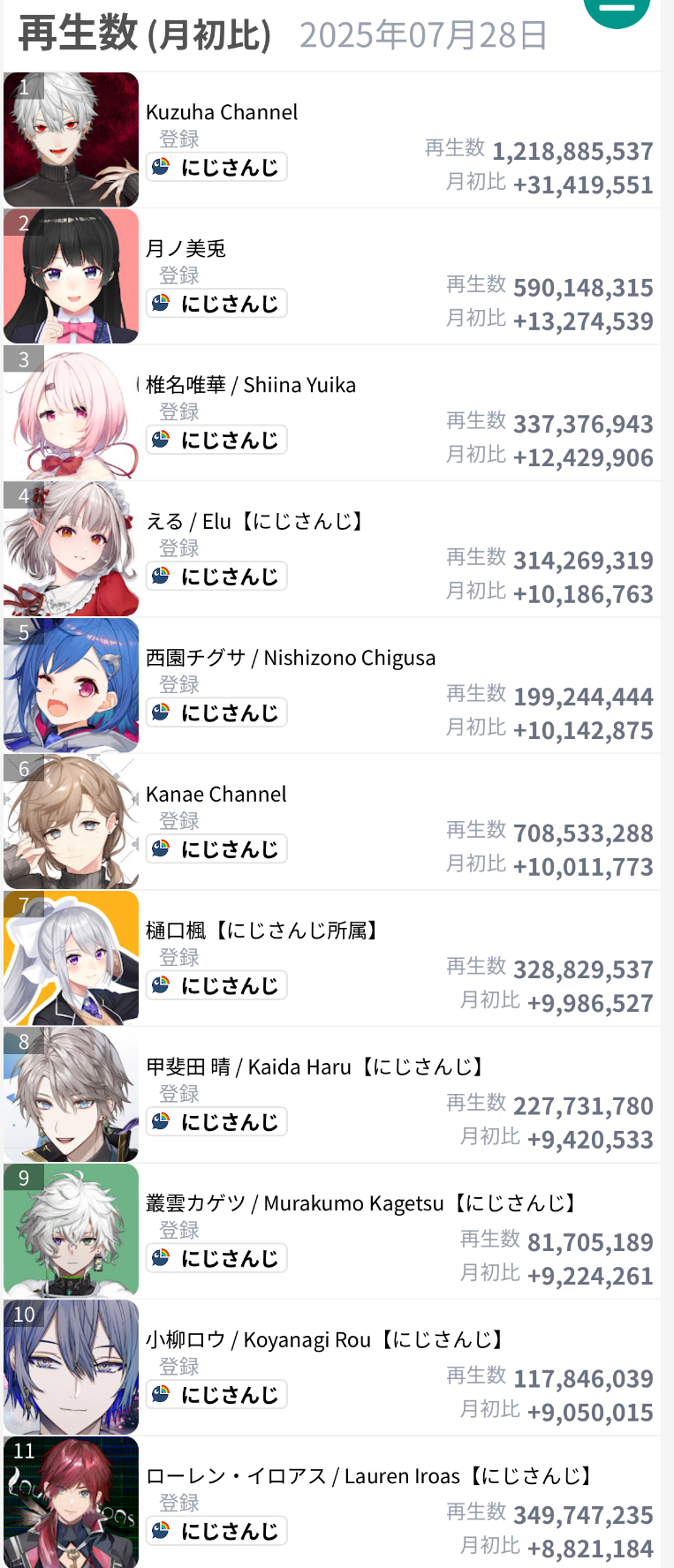The height and width of the screenshot is (1568, 674).
Task: Open 小柳ロウ / Koyanagi Rou channel row
Action: (x=326, y=1340)
